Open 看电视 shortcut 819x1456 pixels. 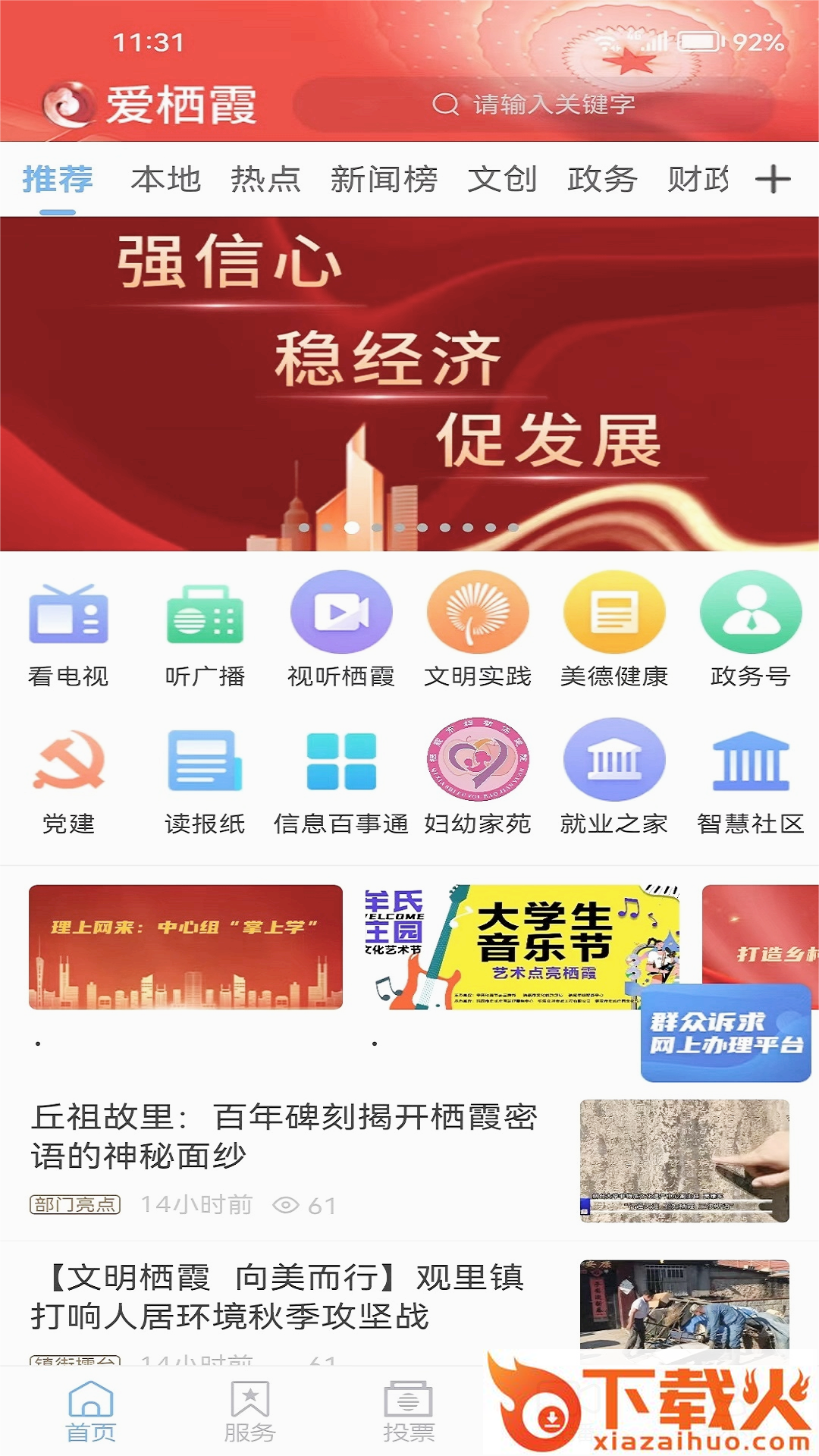(68, 629)
